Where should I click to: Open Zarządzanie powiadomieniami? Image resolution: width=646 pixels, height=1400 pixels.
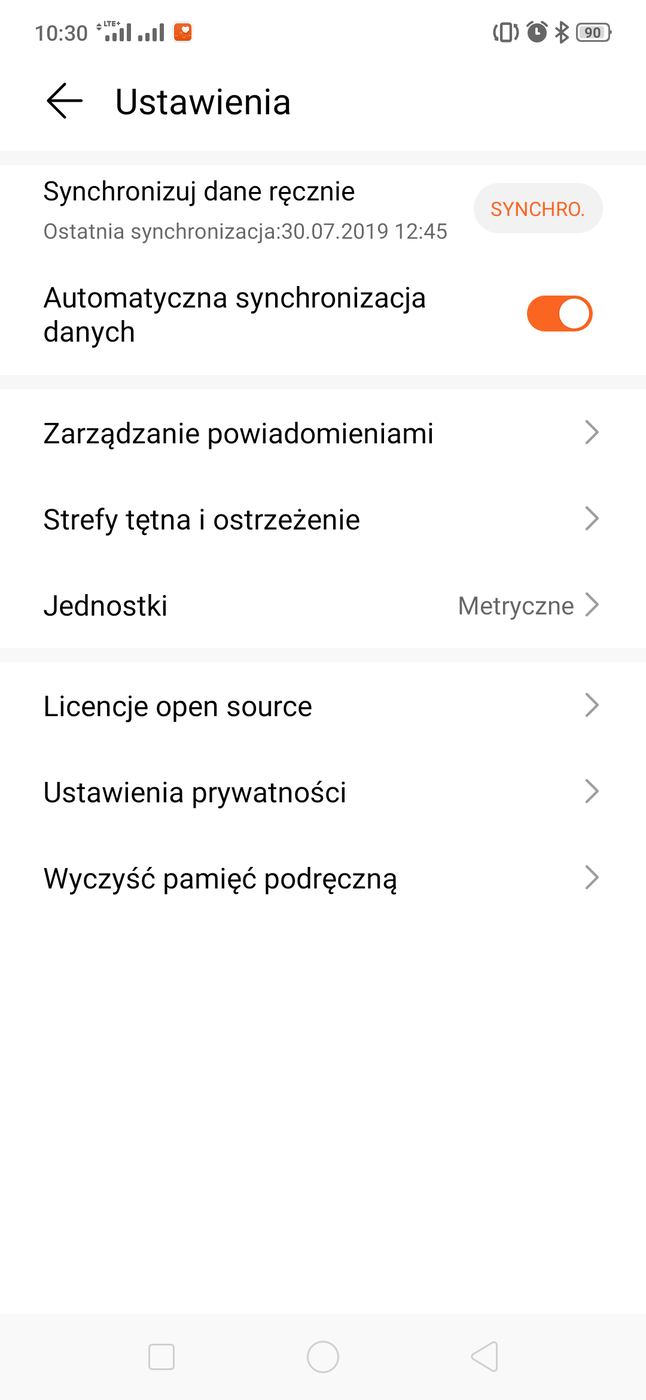[322, 433]
